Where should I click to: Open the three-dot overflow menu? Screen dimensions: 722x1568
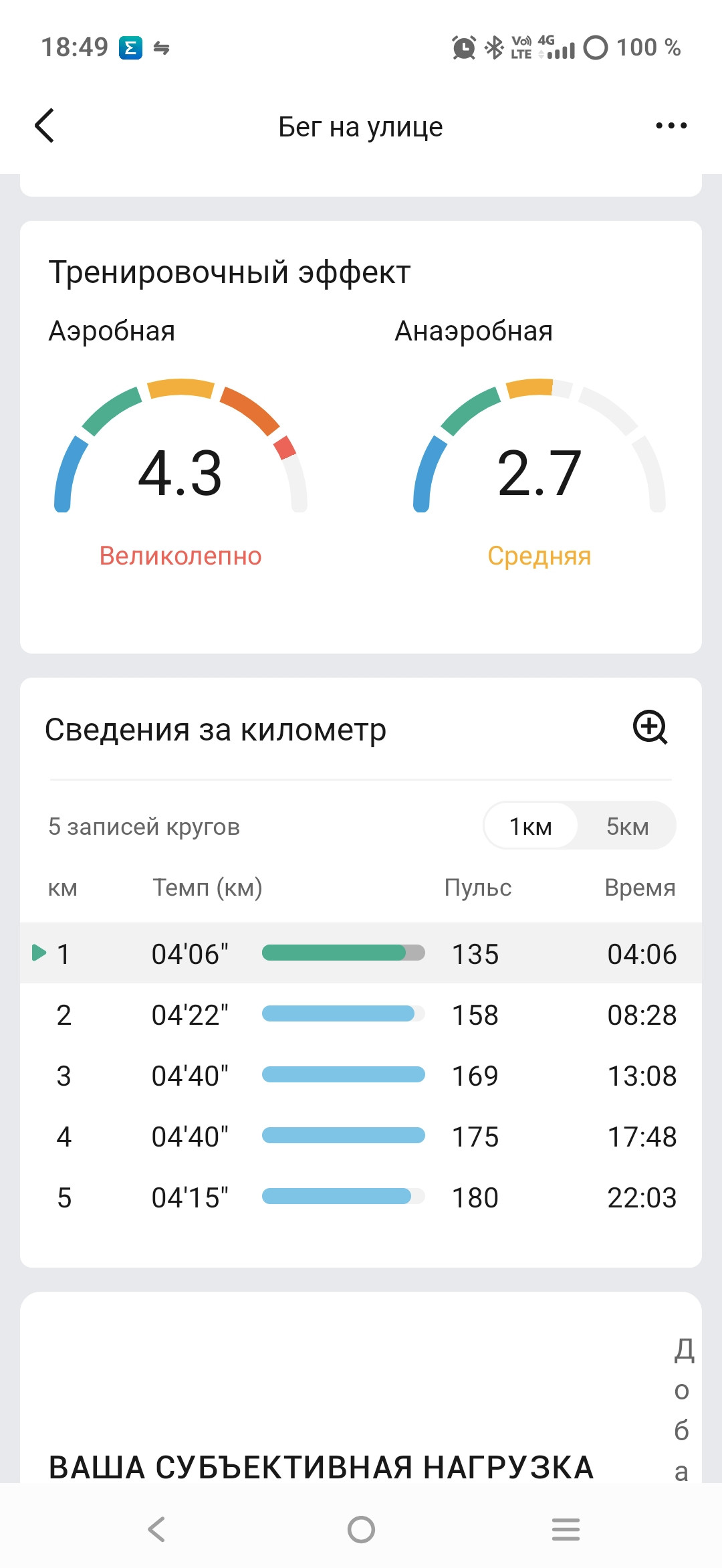pyautogui.click(x=671, y=126)
